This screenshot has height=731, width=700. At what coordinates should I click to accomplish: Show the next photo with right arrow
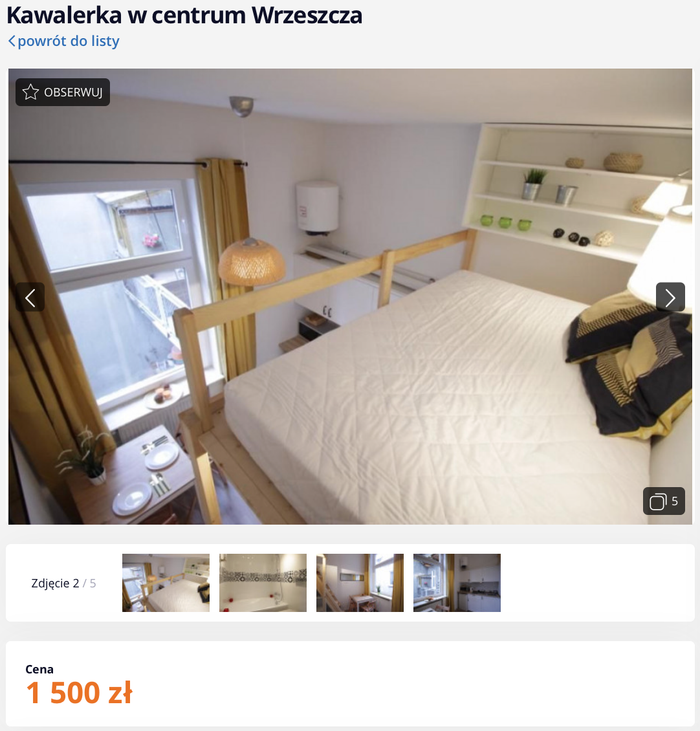670,297
